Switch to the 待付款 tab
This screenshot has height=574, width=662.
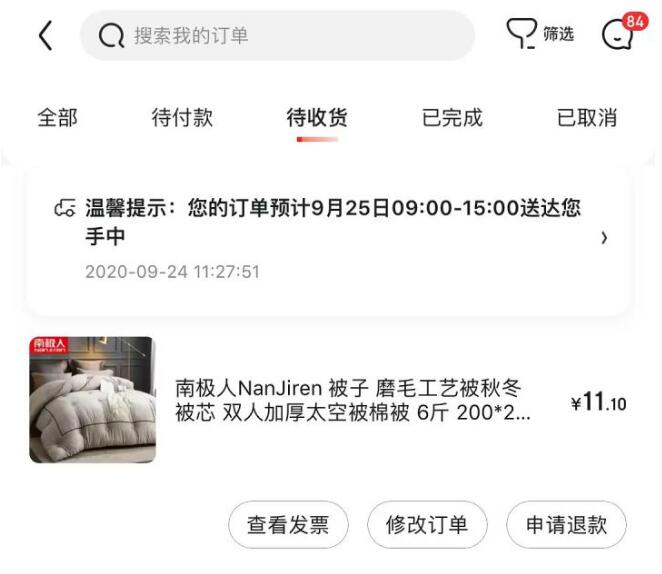click(182, 117)
